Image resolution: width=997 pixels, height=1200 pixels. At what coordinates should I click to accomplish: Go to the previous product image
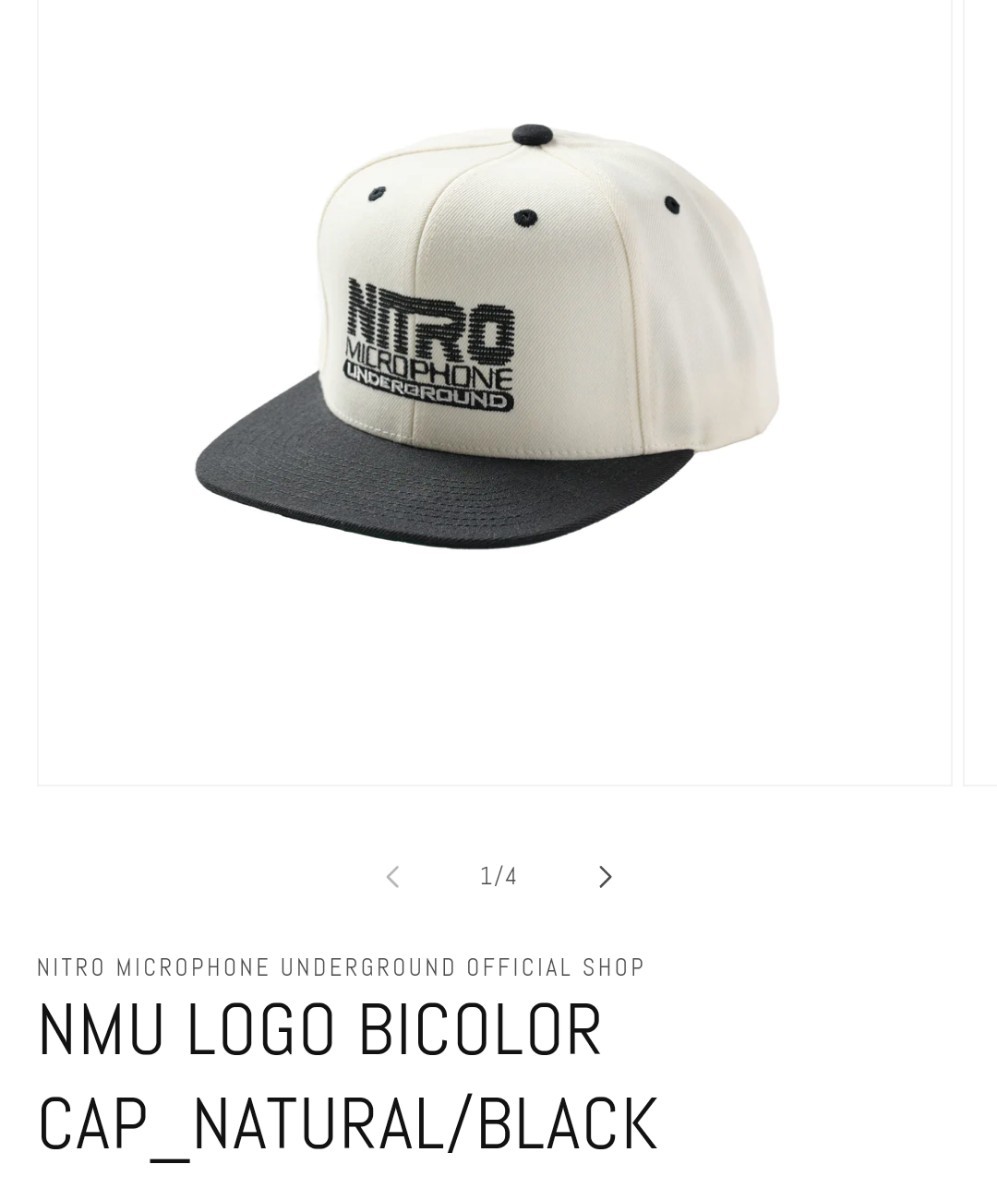(x=393, y=877)
